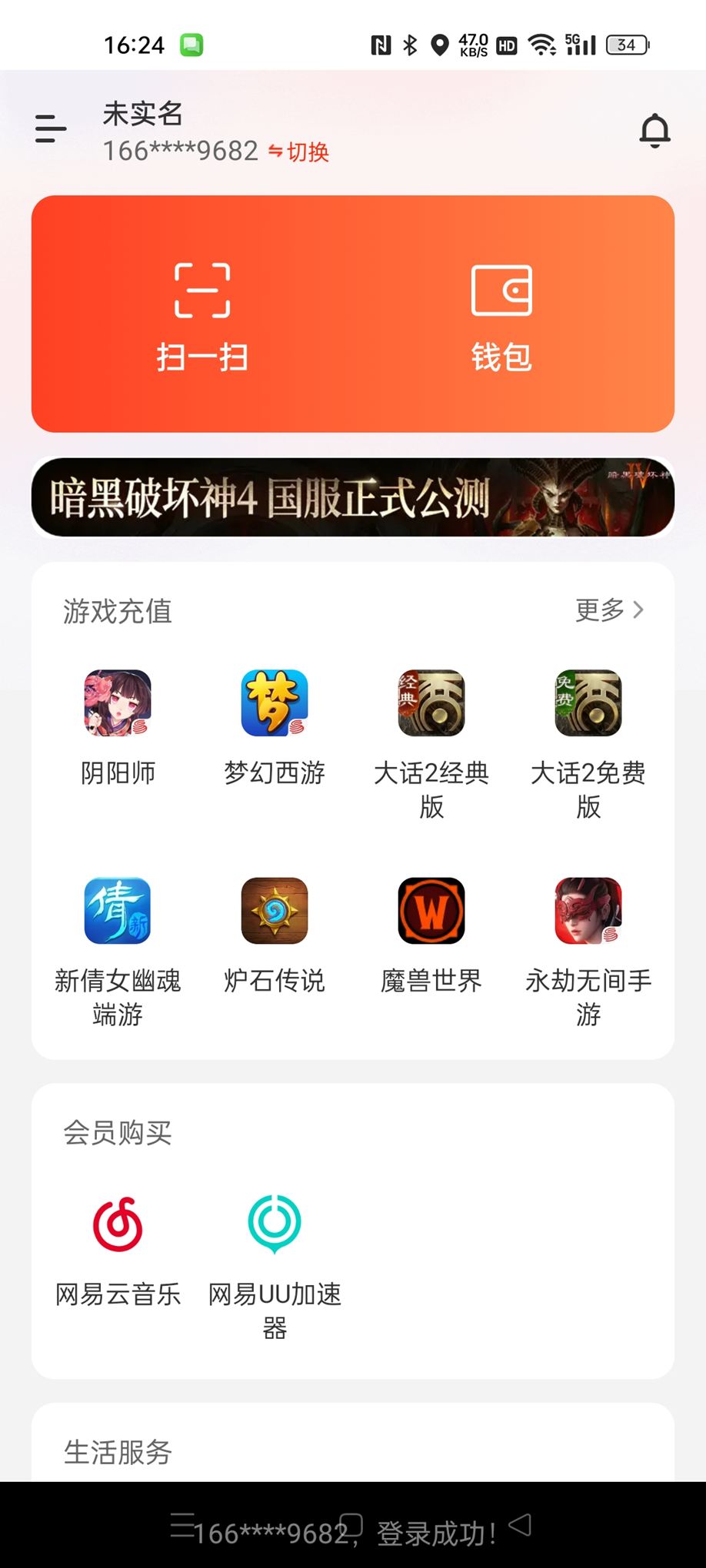The width and height of the screenshot is (706, 1568).
Task: Open the side drawer menu
Action: [51, 128]
